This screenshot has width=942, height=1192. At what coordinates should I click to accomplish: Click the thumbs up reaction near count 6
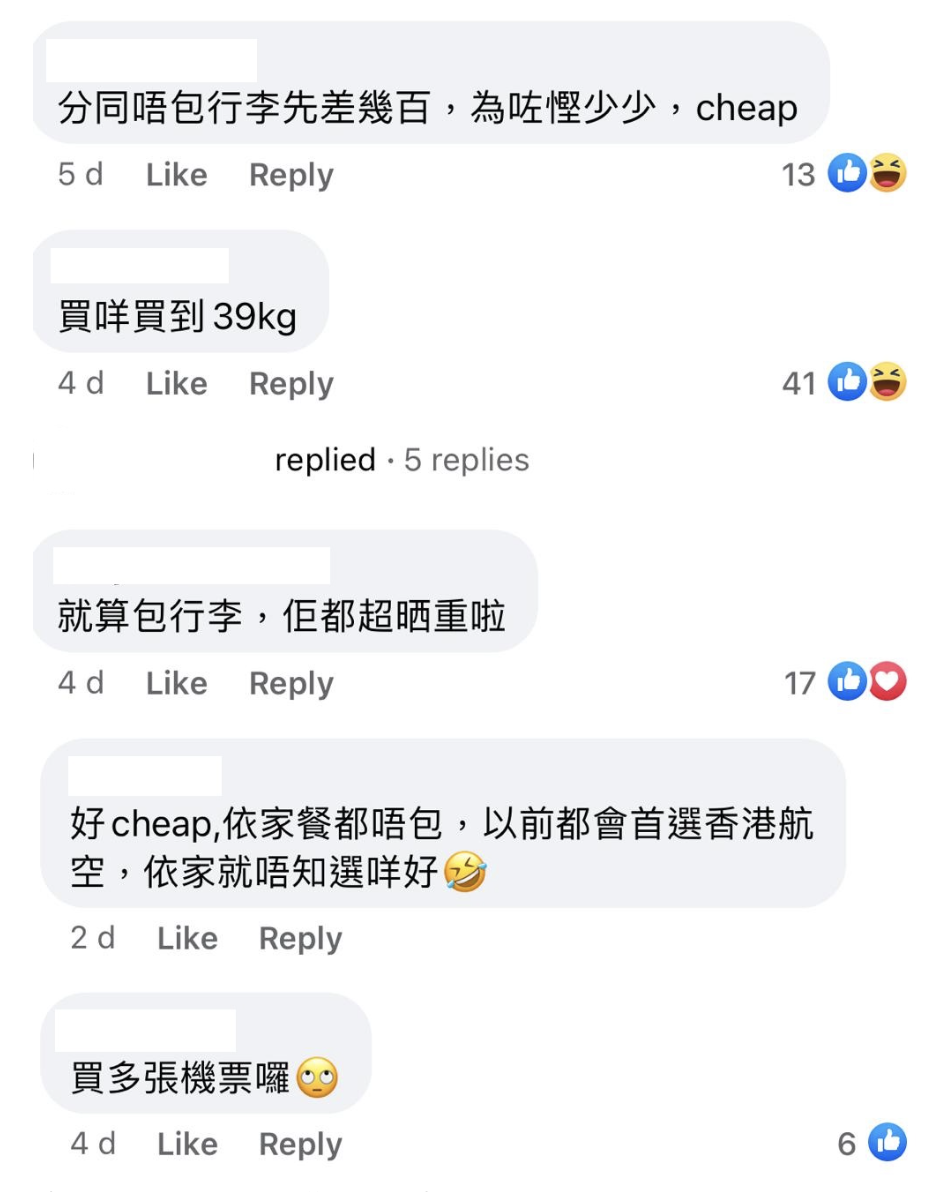coord(890,1143)
